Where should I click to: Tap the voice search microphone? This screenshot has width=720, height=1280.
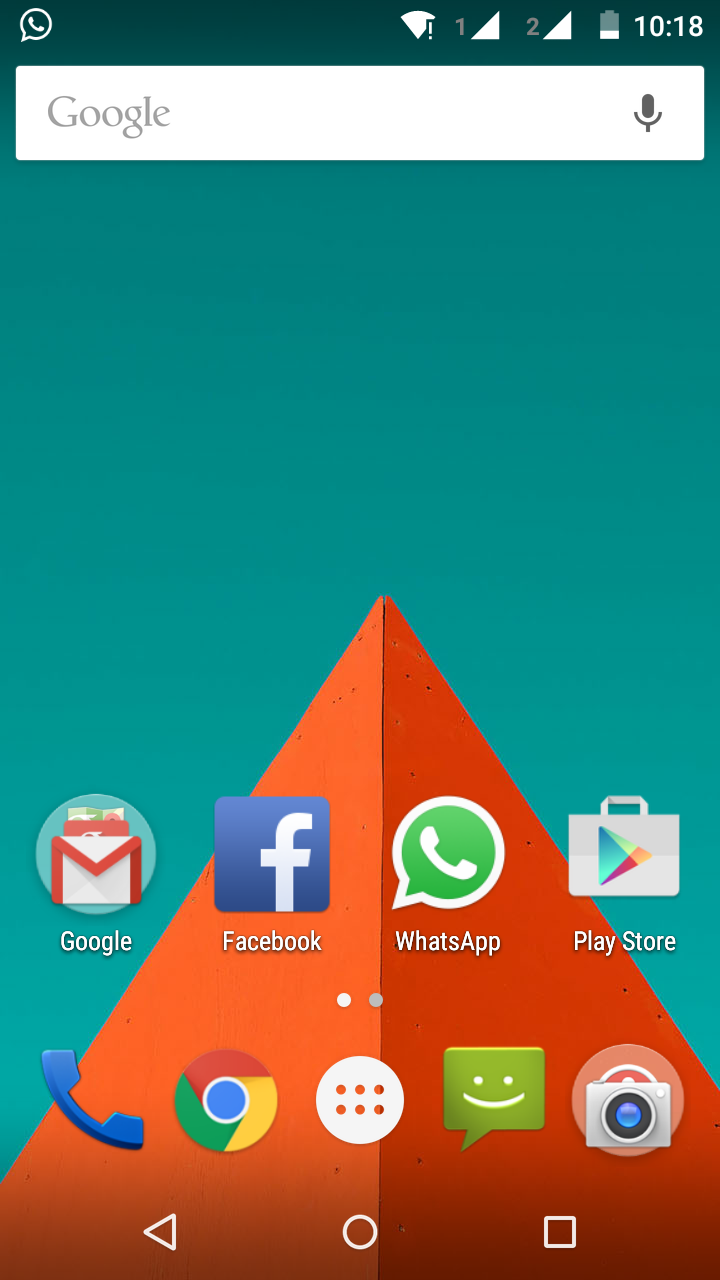click(648, 113)
